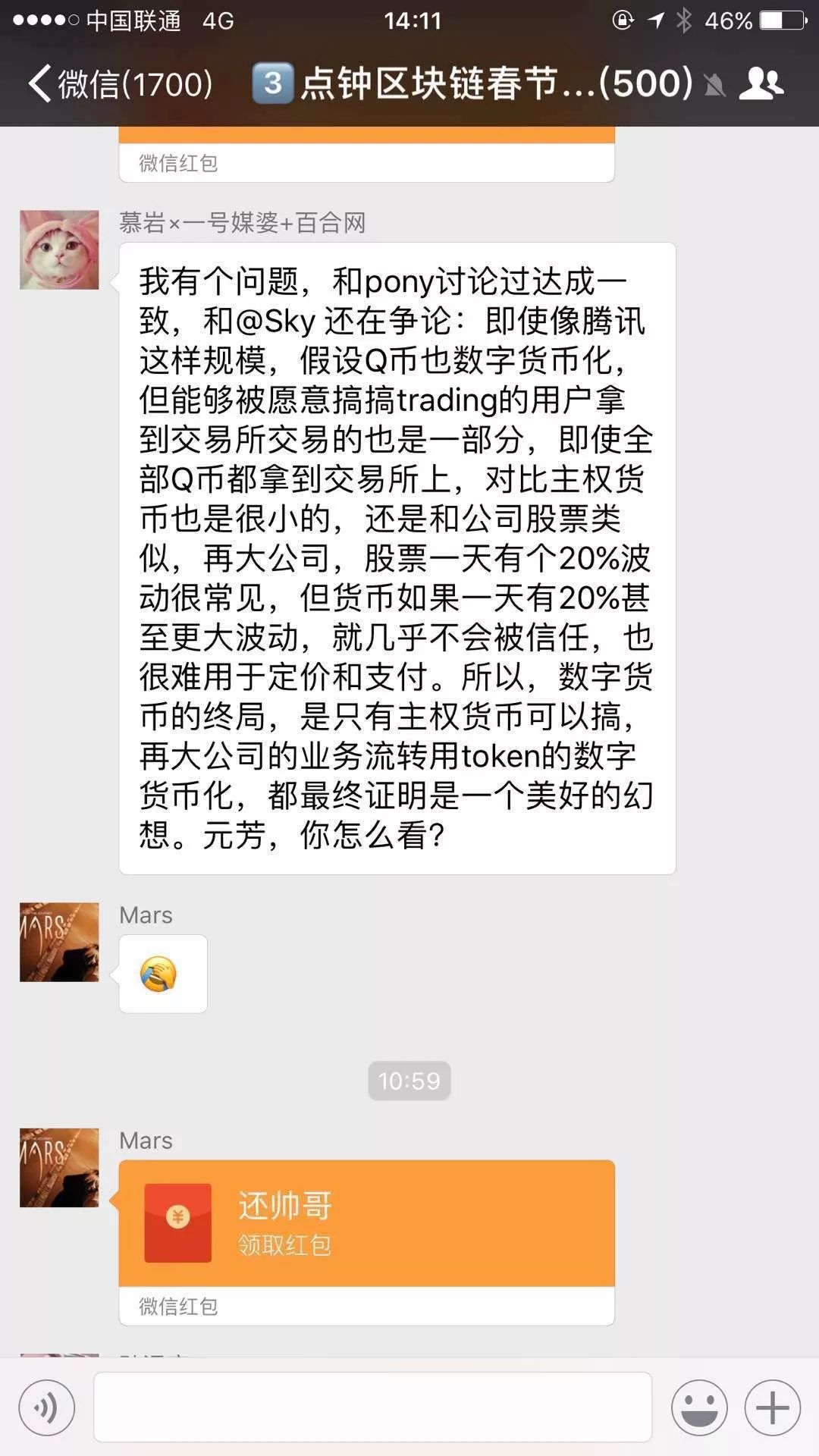Screen dimensions: 819x1456
Task: Tap 慕岩's cat avatar
Action: click(x=59, y=249)
